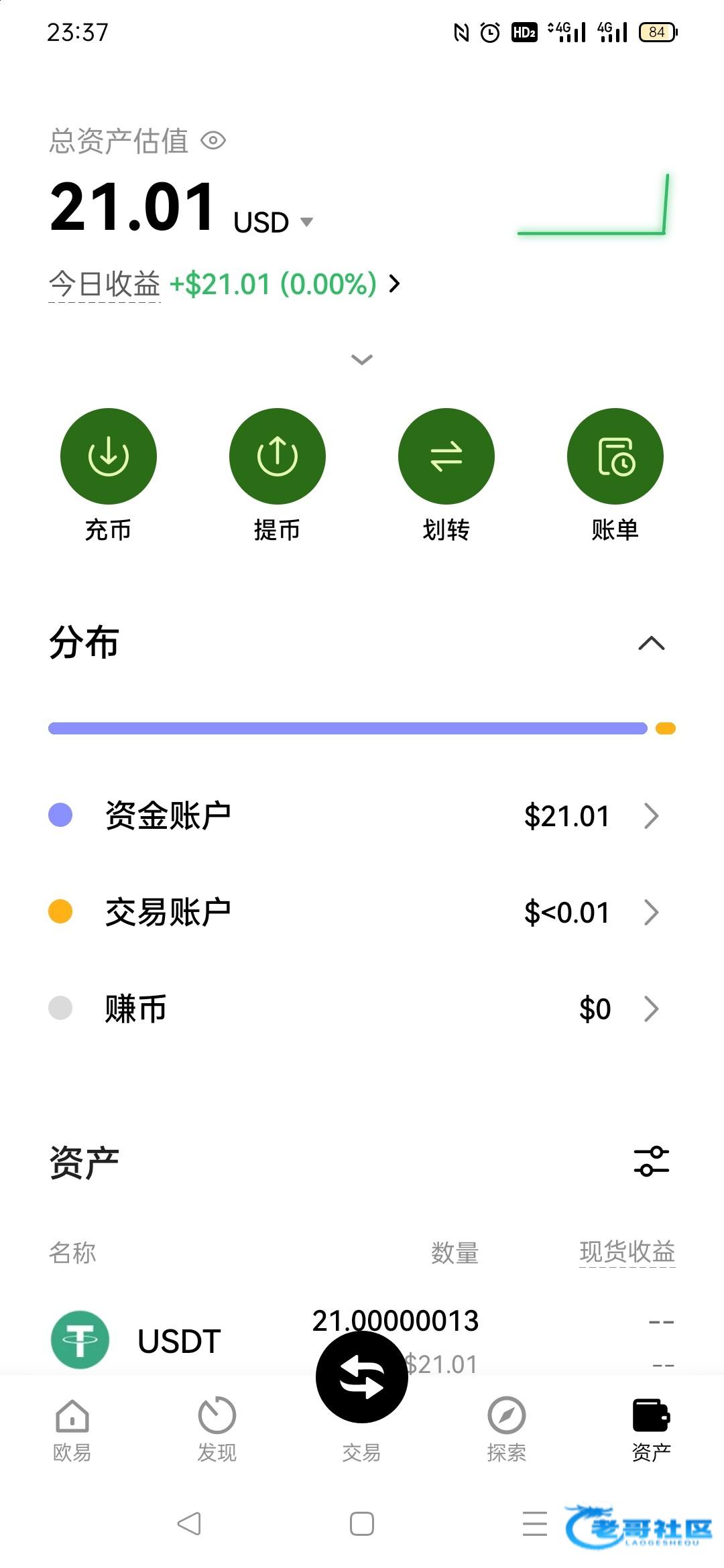The image size is (724, 1568).
Task: Open the central 交易 trade button
Action: coord(362,1377)
